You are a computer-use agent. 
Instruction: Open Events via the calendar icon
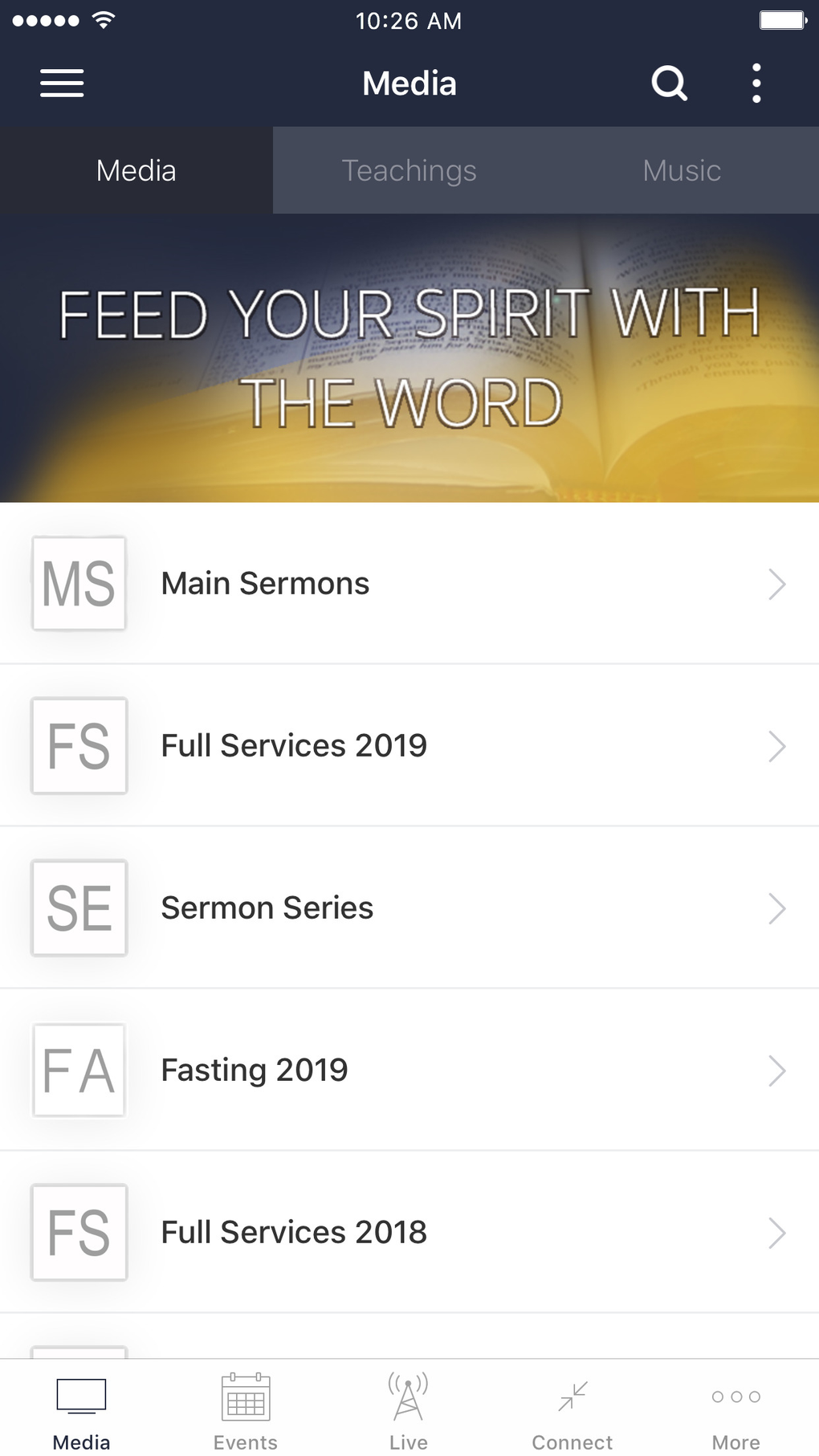(x=245, y=1398)
